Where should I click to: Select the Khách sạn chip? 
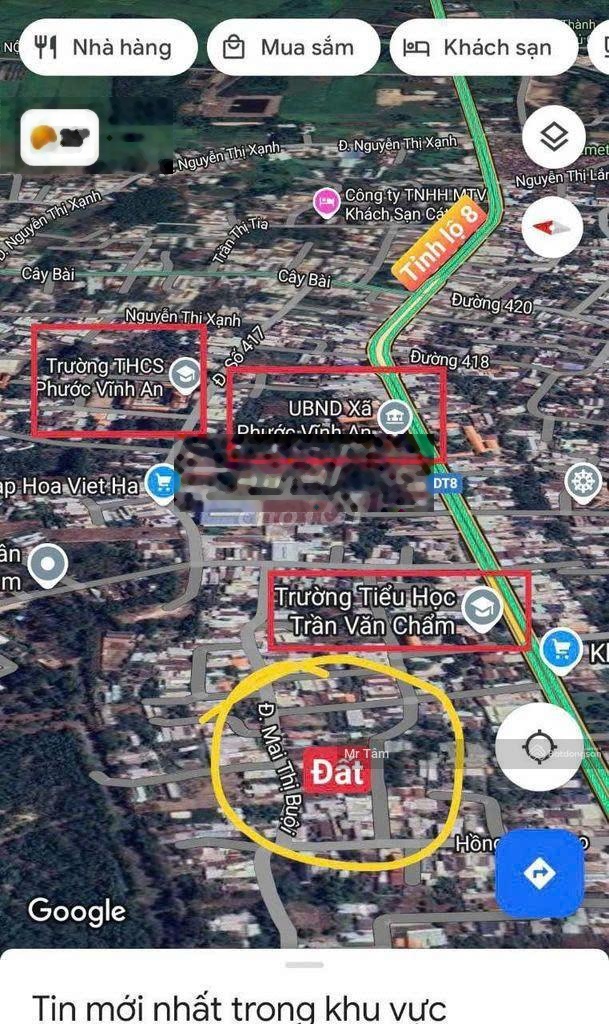tap(484, 47)
